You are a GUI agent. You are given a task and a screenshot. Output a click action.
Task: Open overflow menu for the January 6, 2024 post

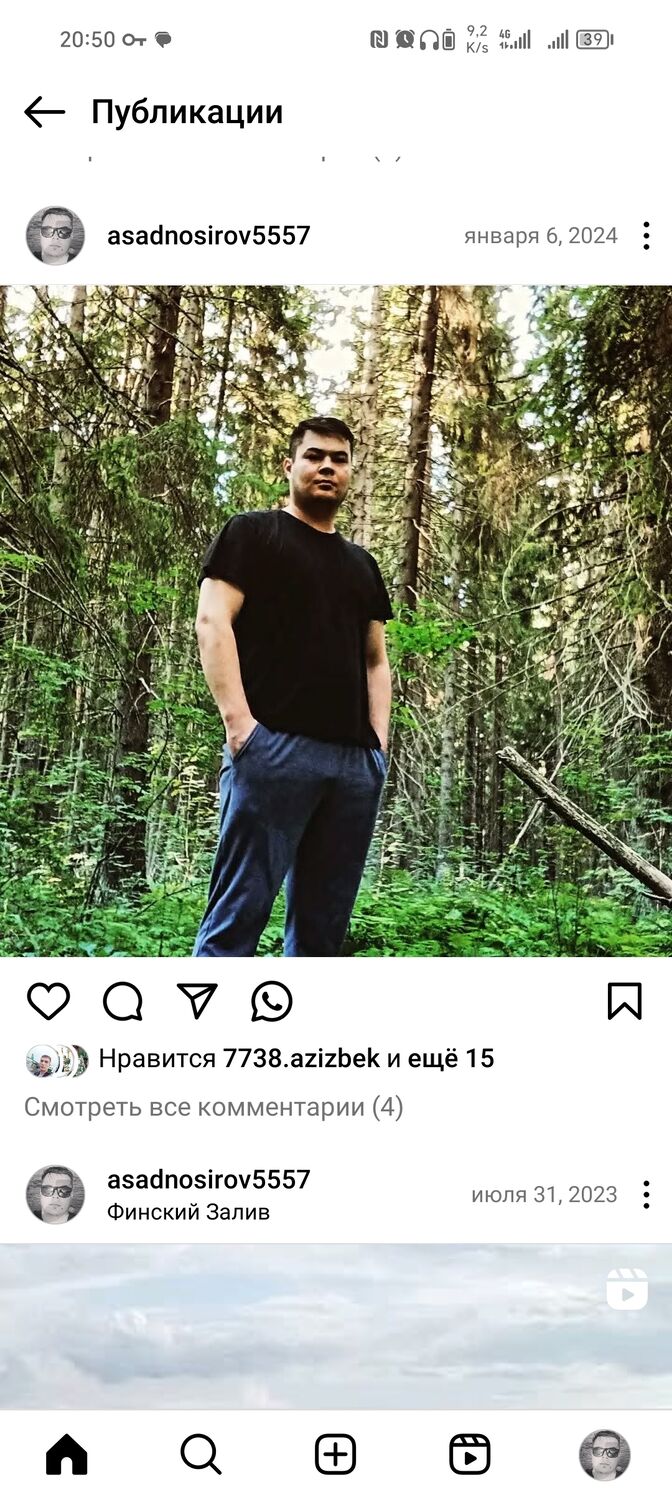pos(646,236)
